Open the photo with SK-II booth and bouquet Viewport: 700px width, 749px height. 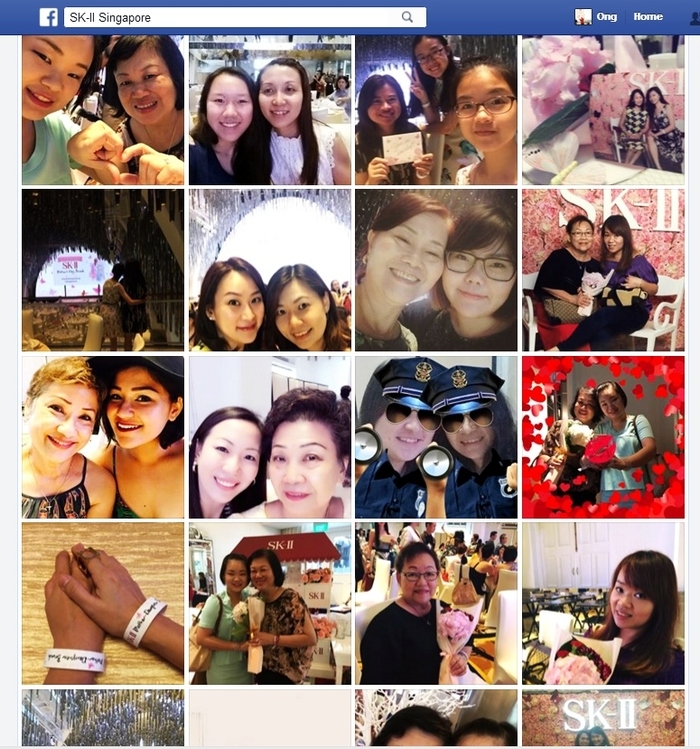(x=270, y=602)
